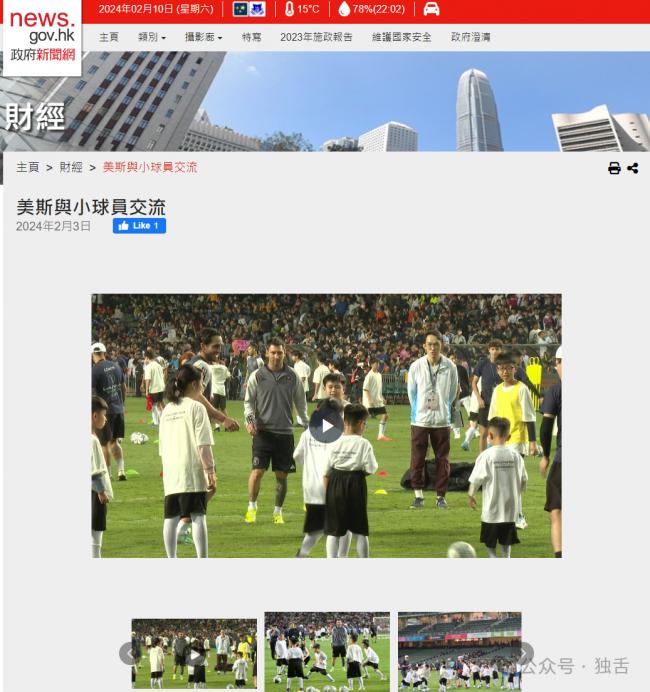Play the main Messi video
650x692 pixels.
[326, 426]
